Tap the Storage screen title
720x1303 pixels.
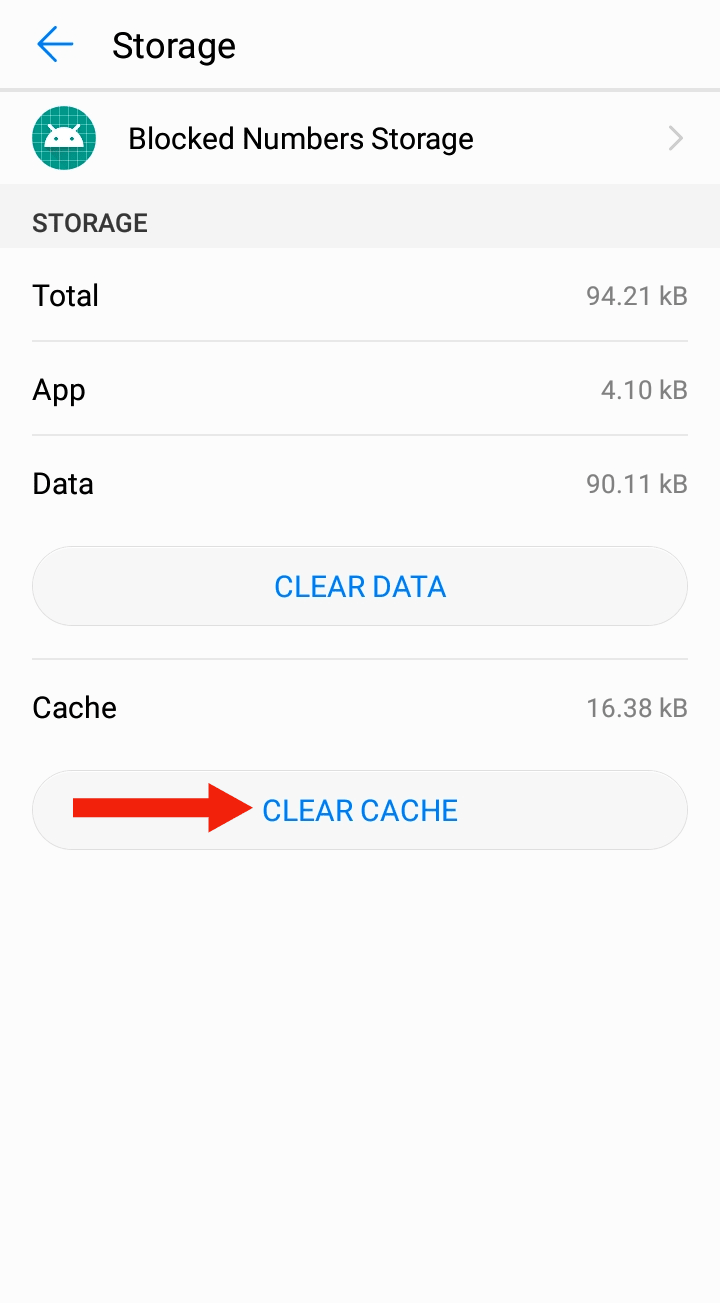click(174, 44)
